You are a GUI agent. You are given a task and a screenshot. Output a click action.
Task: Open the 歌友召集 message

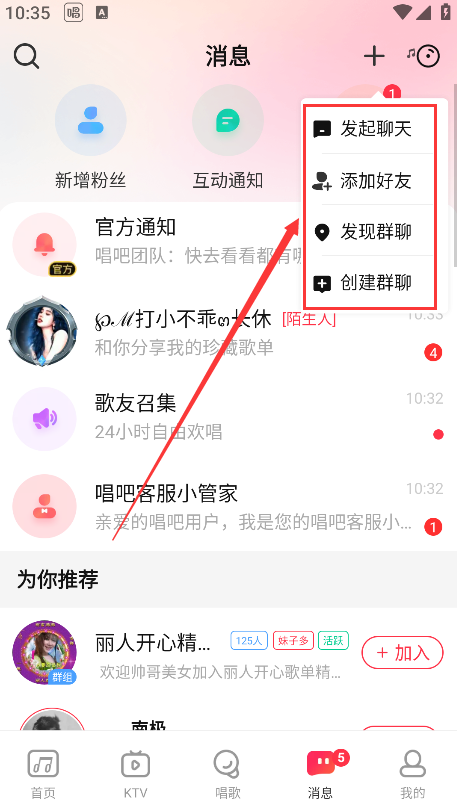228,418
